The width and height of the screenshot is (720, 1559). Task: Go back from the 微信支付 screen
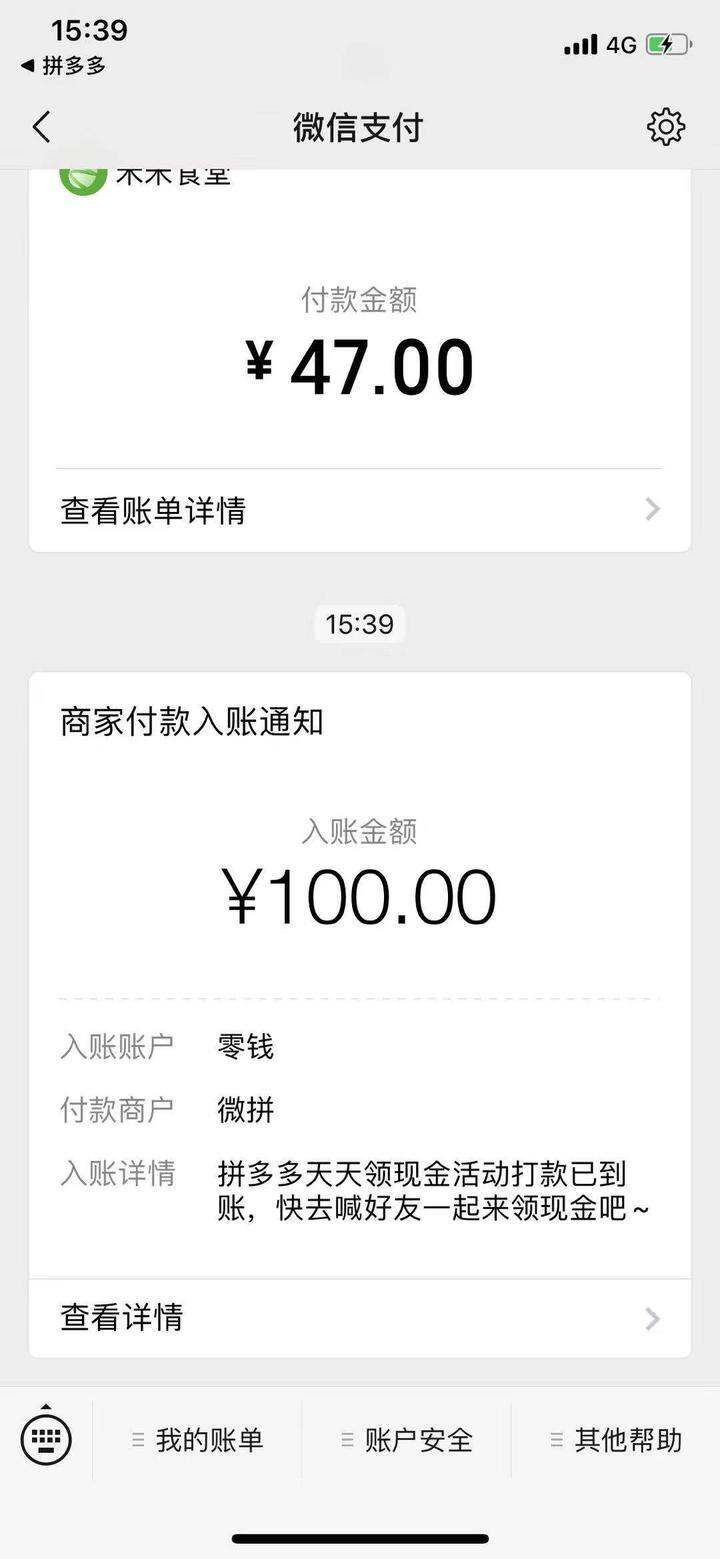41,127
